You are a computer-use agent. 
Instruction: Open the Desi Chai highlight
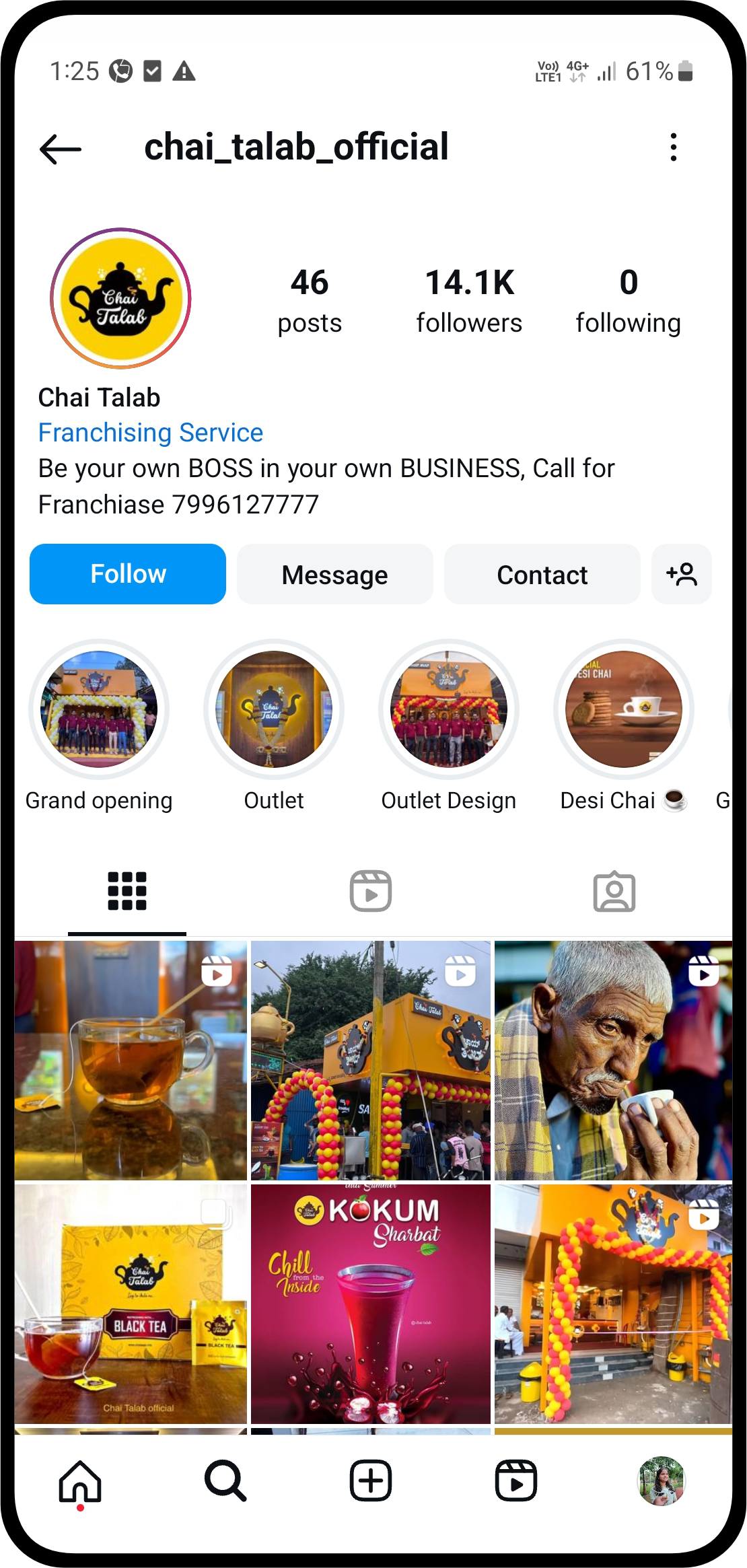(624, 709)
